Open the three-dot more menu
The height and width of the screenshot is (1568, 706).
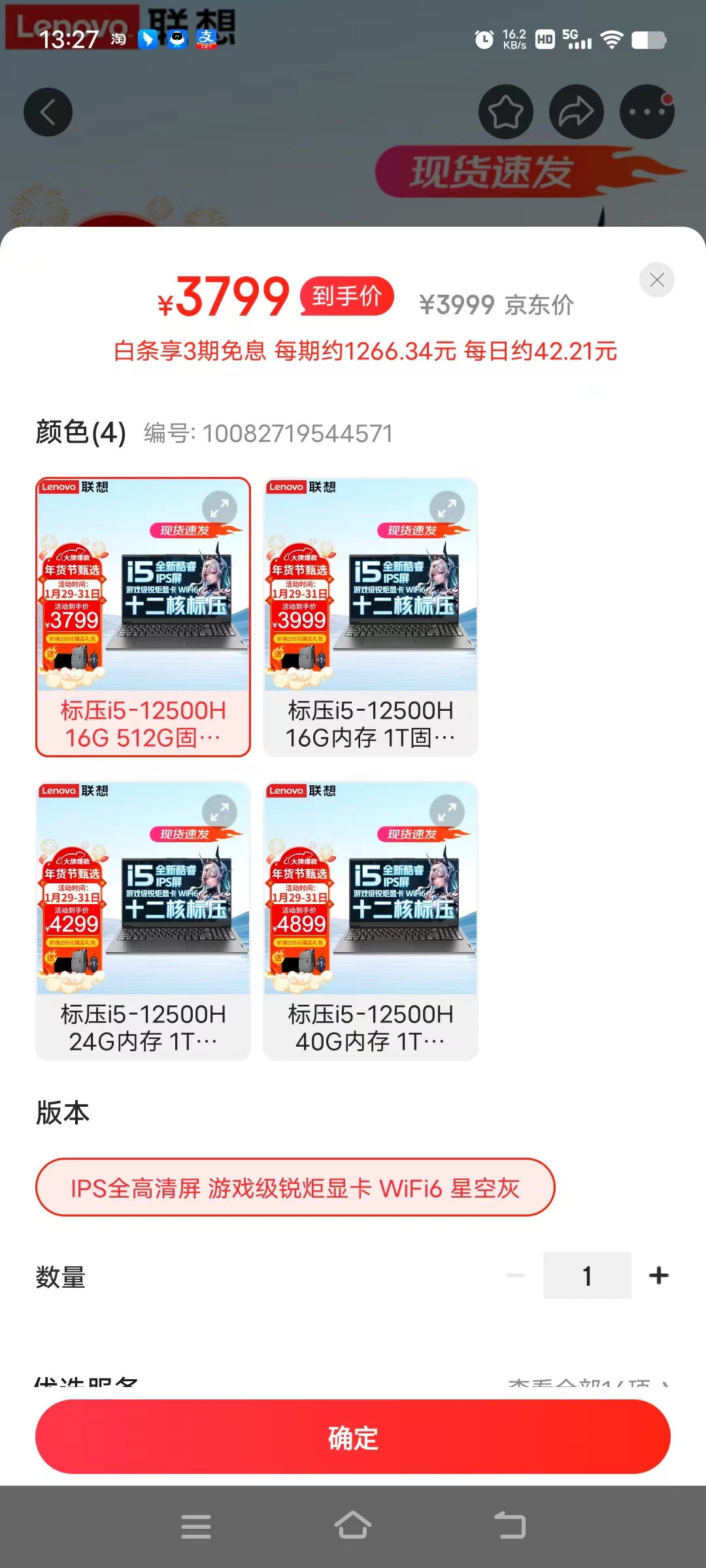tap(647, 112)
